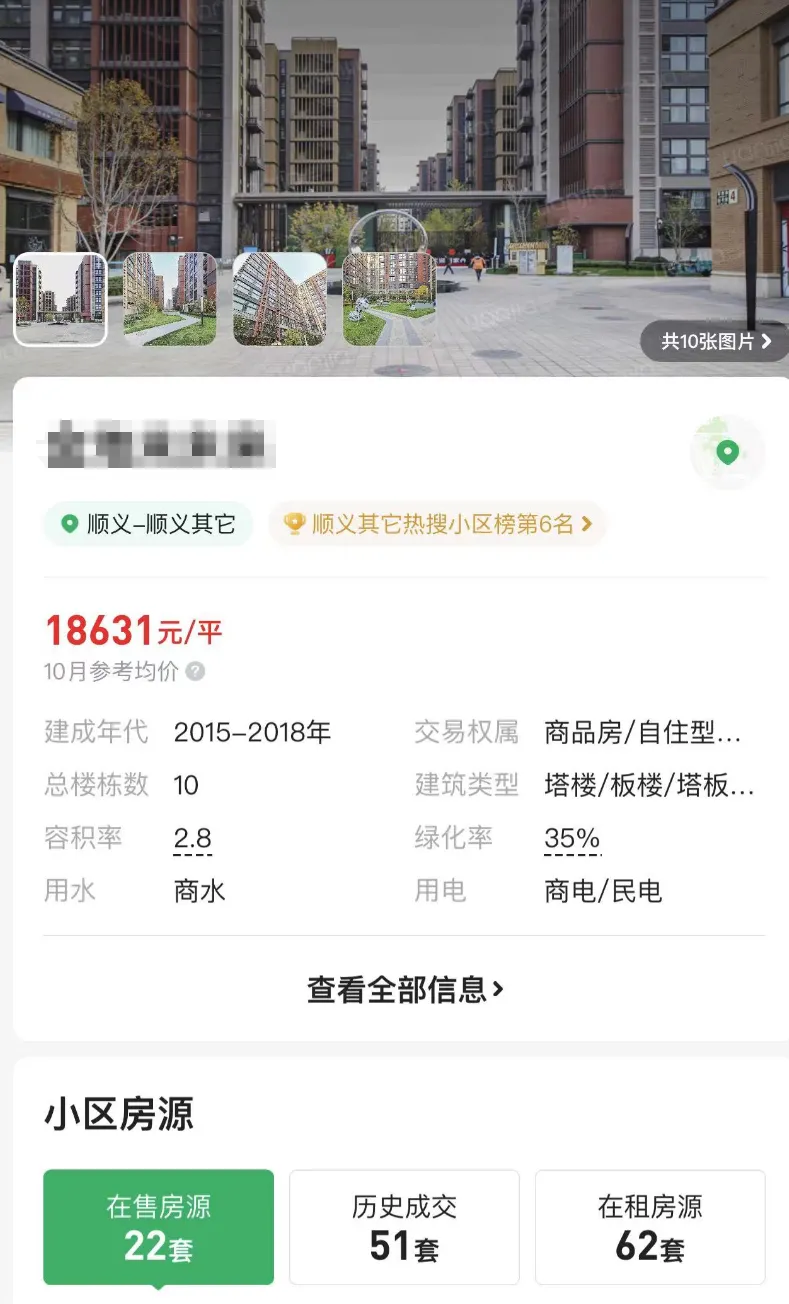Tap the underlined 容积率 value 2.8
This screenshot has height=1304, width=789.
coord(192,838)
